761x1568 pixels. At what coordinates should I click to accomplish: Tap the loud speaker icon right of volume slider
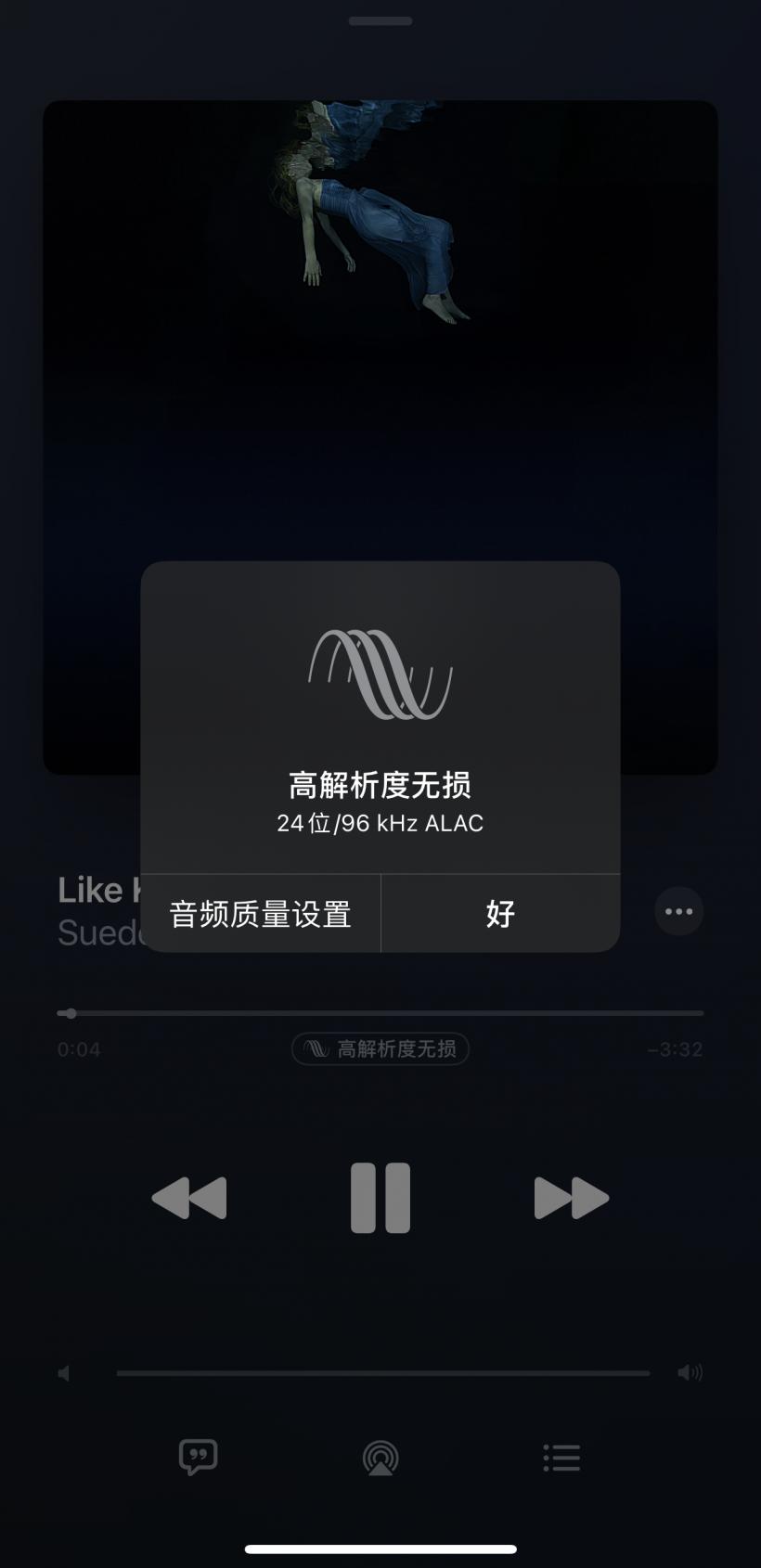(x=690, y=1372)
